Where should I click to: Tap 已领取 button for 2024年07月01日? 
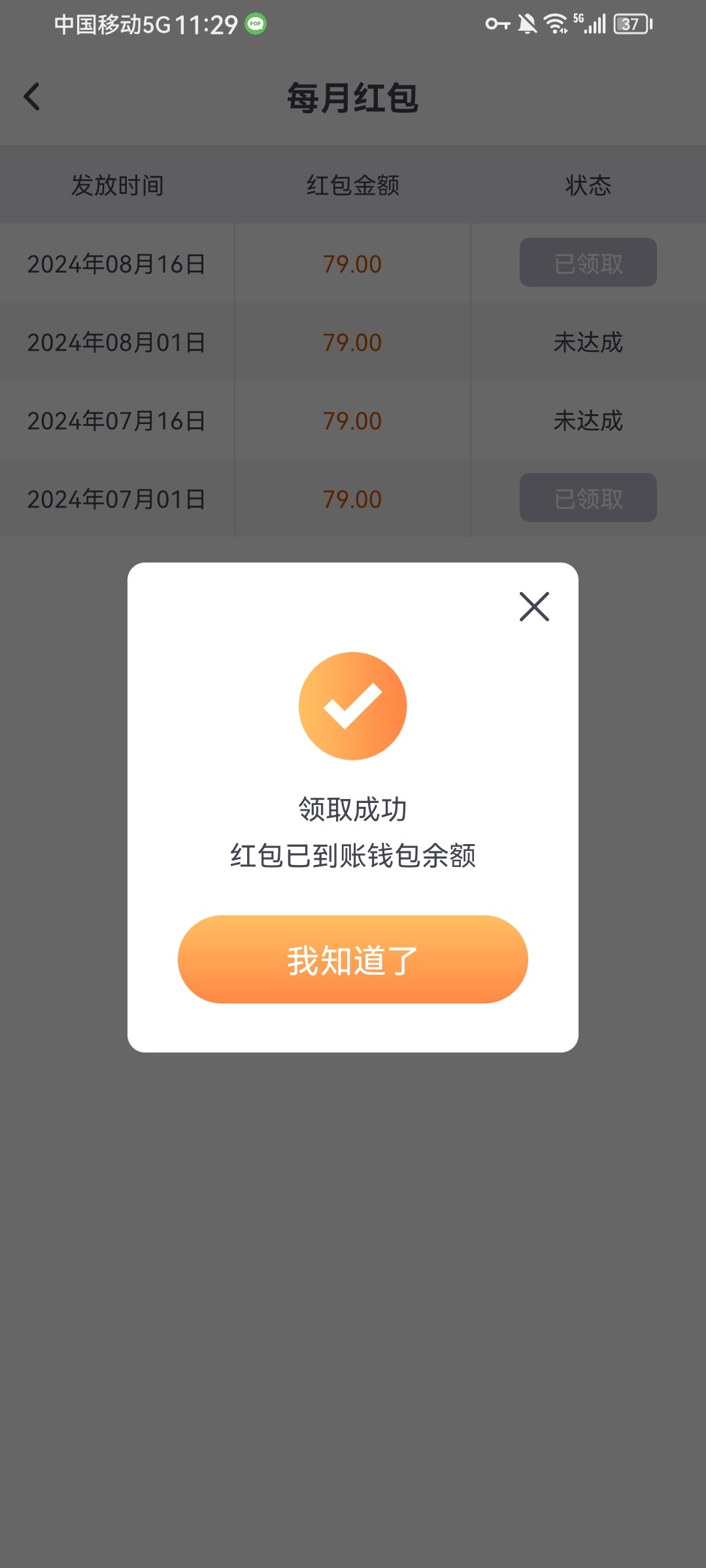point(588,498)
